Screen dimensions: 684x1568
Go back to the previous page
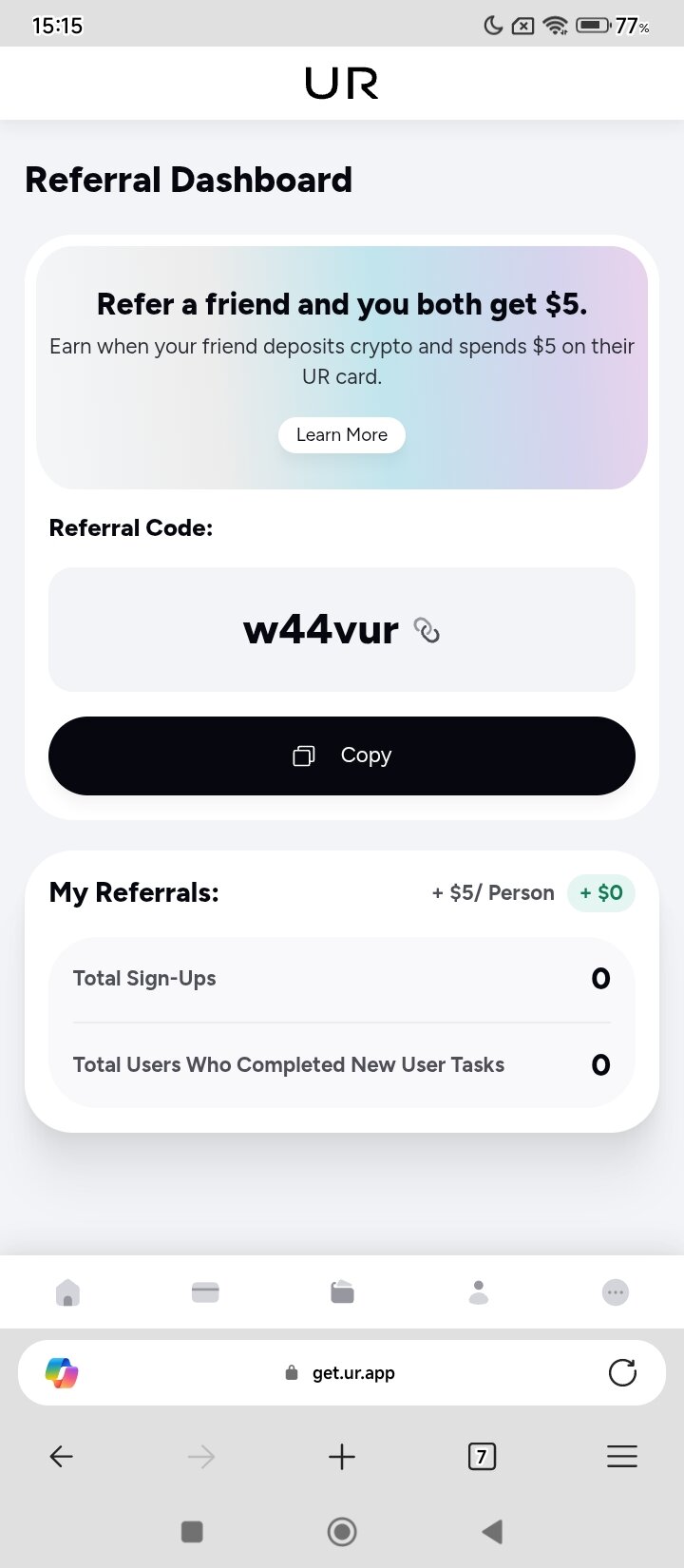(x=62, y=1456)
